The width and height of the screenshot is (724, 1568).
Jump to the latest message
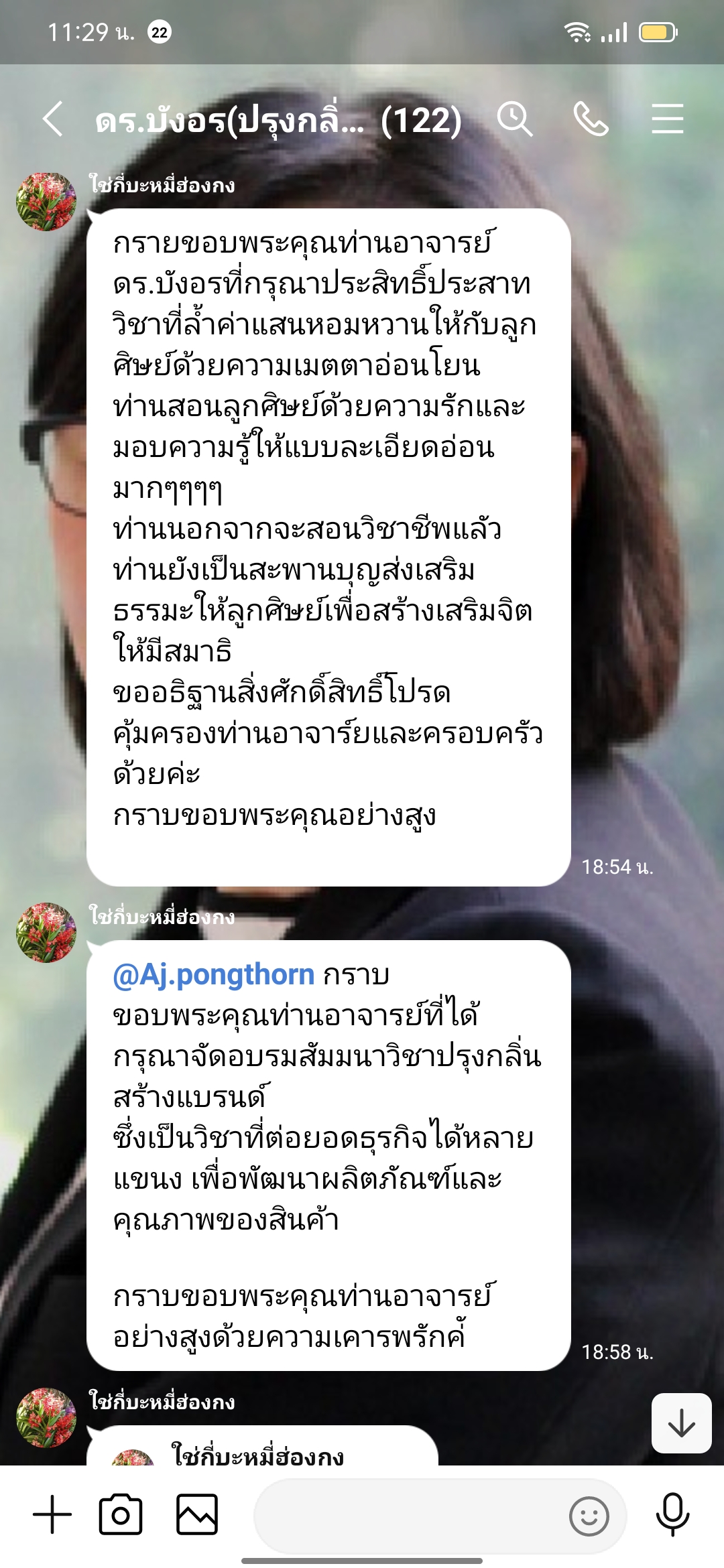pyautogui.click(x=681, y=1423)
